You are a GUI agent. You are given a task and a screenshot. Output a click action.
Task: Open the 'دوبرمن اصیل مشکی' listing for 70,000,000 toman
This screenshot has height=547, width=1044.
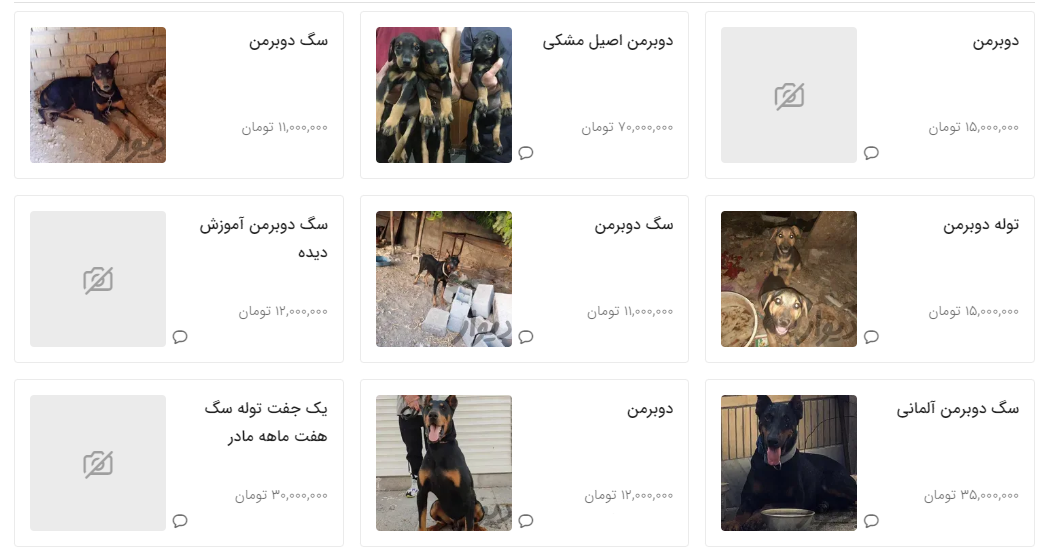(607, 42)
